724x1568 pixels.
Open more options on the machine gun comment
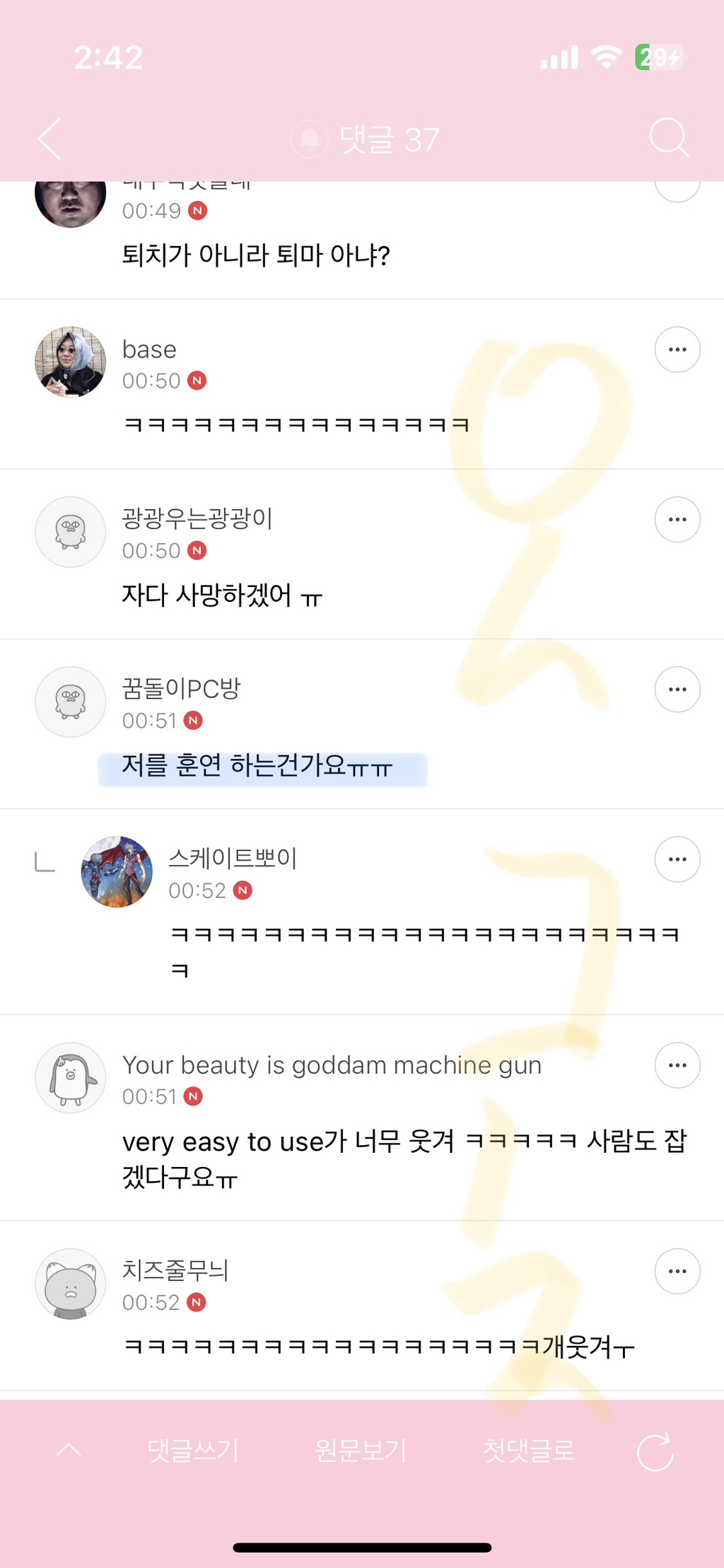coord(677,1065)
